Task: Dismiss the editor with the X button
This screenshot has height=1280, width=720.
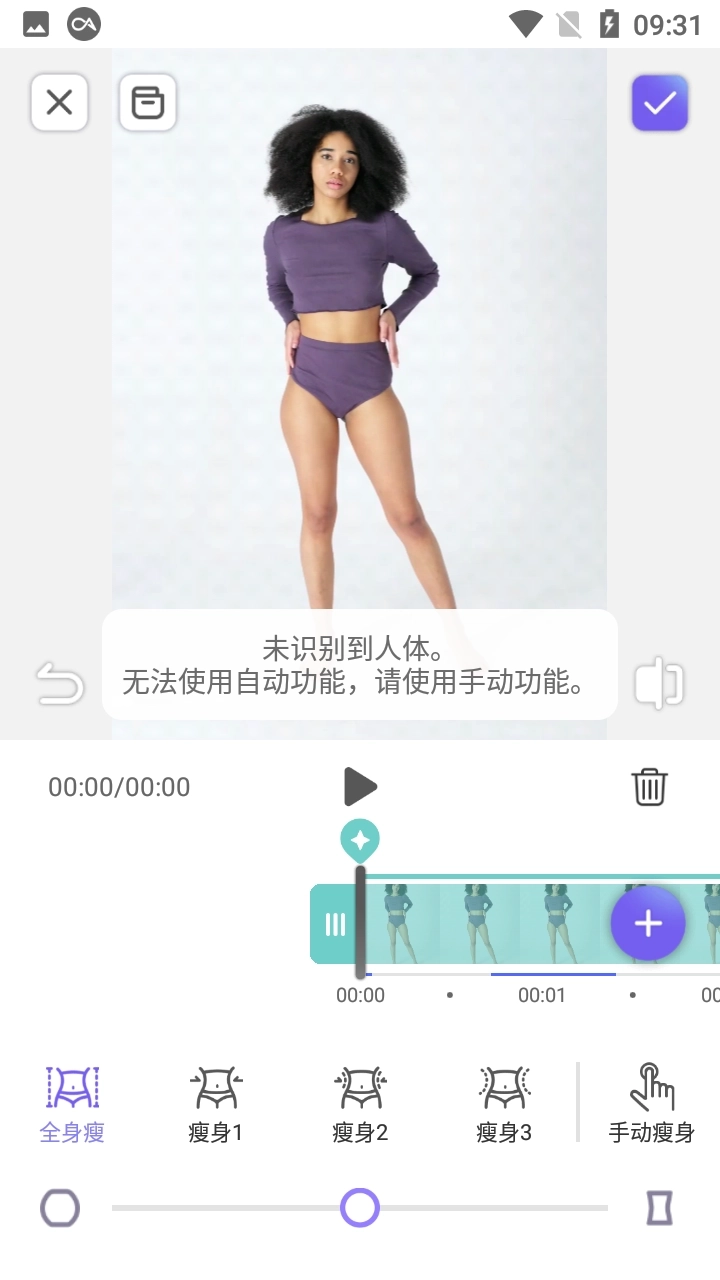Action: [59, 102]
